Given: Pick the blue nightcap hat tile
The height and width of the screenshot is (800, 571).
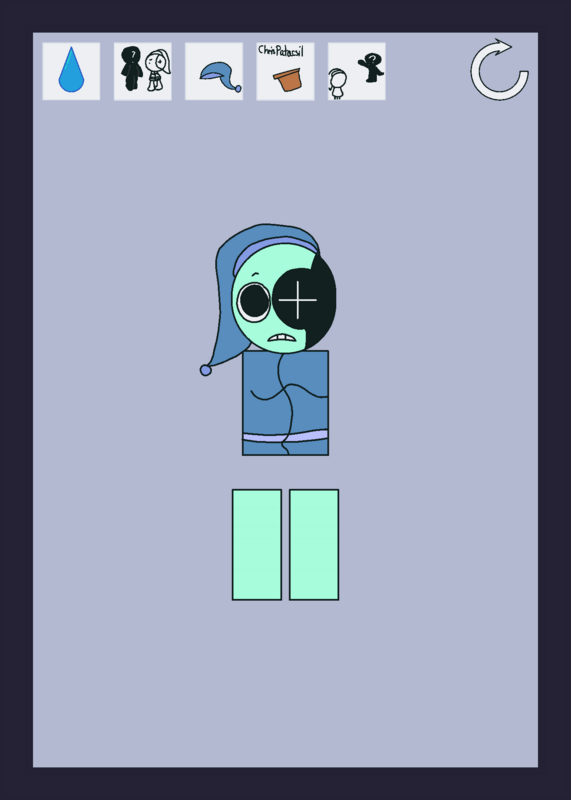Looking at the screenshot, I should [x=214, y=71].
